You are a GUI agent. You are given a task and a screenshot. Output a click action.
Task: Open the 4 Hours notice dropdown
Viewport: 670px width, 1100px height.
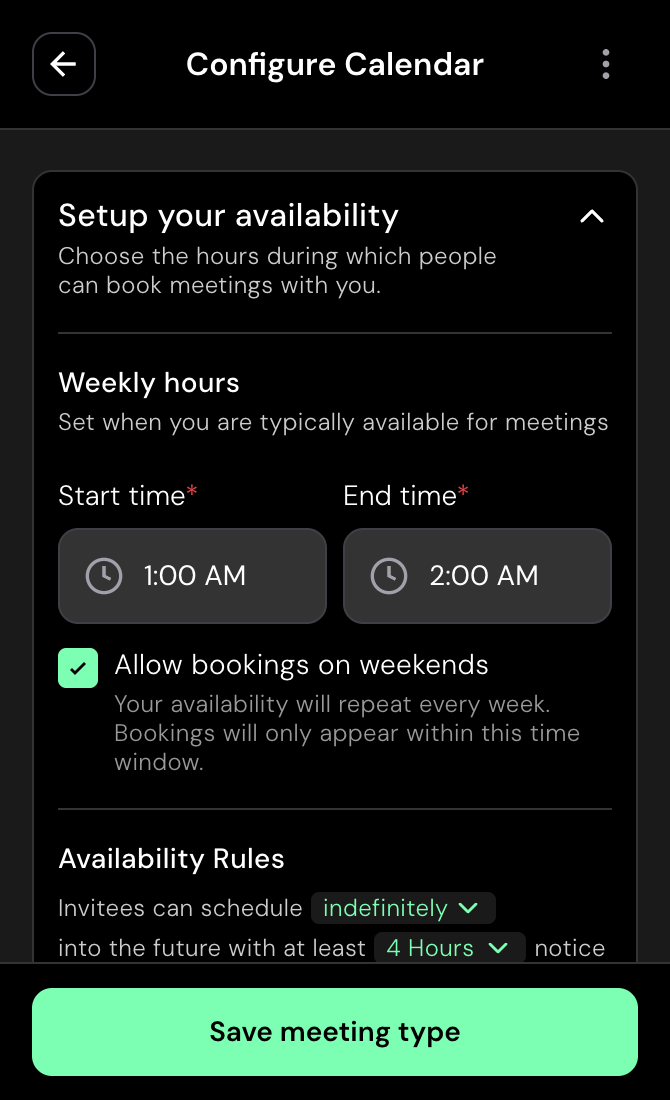pyautogui.click(x=449, y=947)
